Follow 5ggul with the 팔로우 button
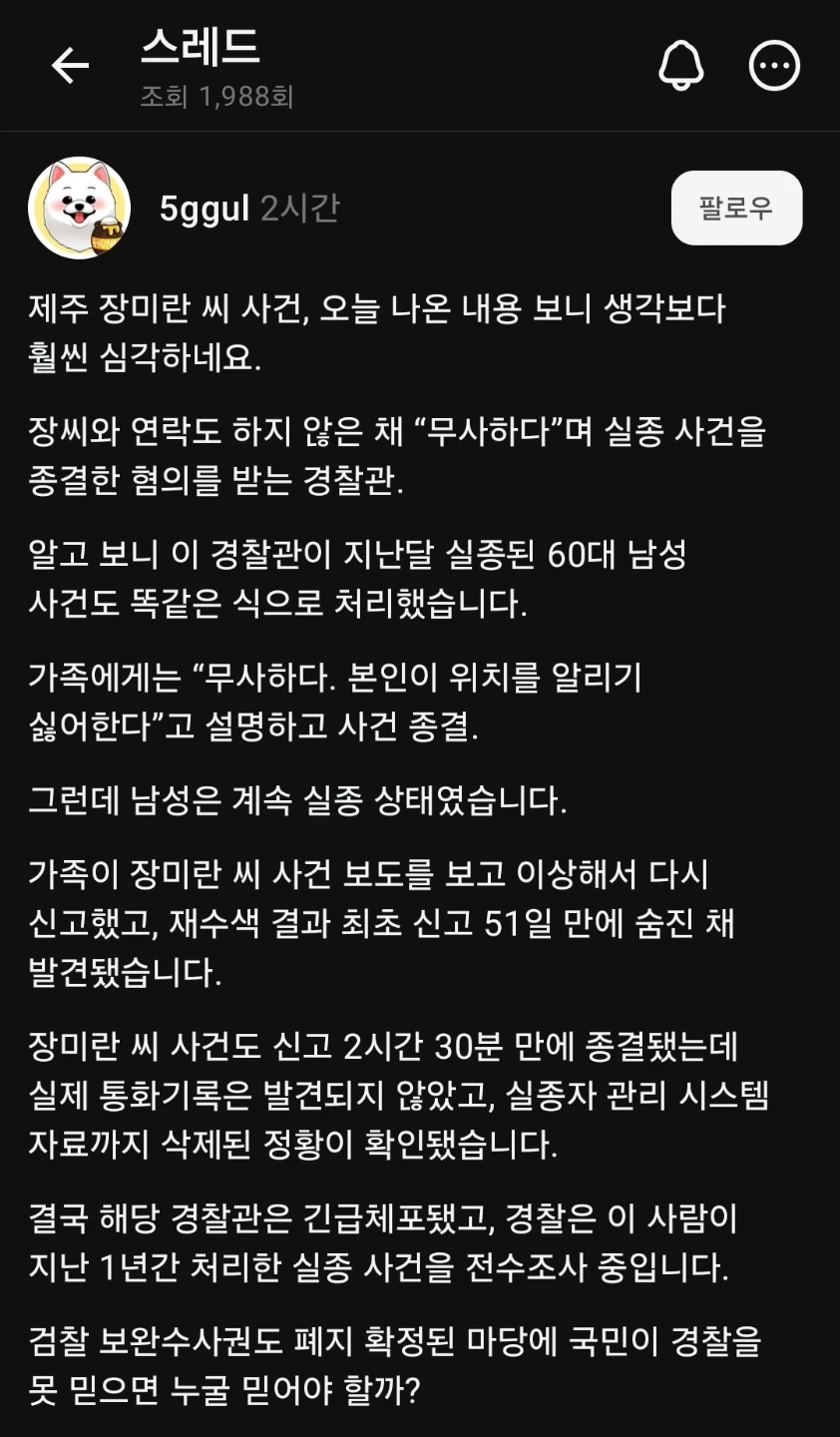The image size is (840, 1437). point(736,208)
